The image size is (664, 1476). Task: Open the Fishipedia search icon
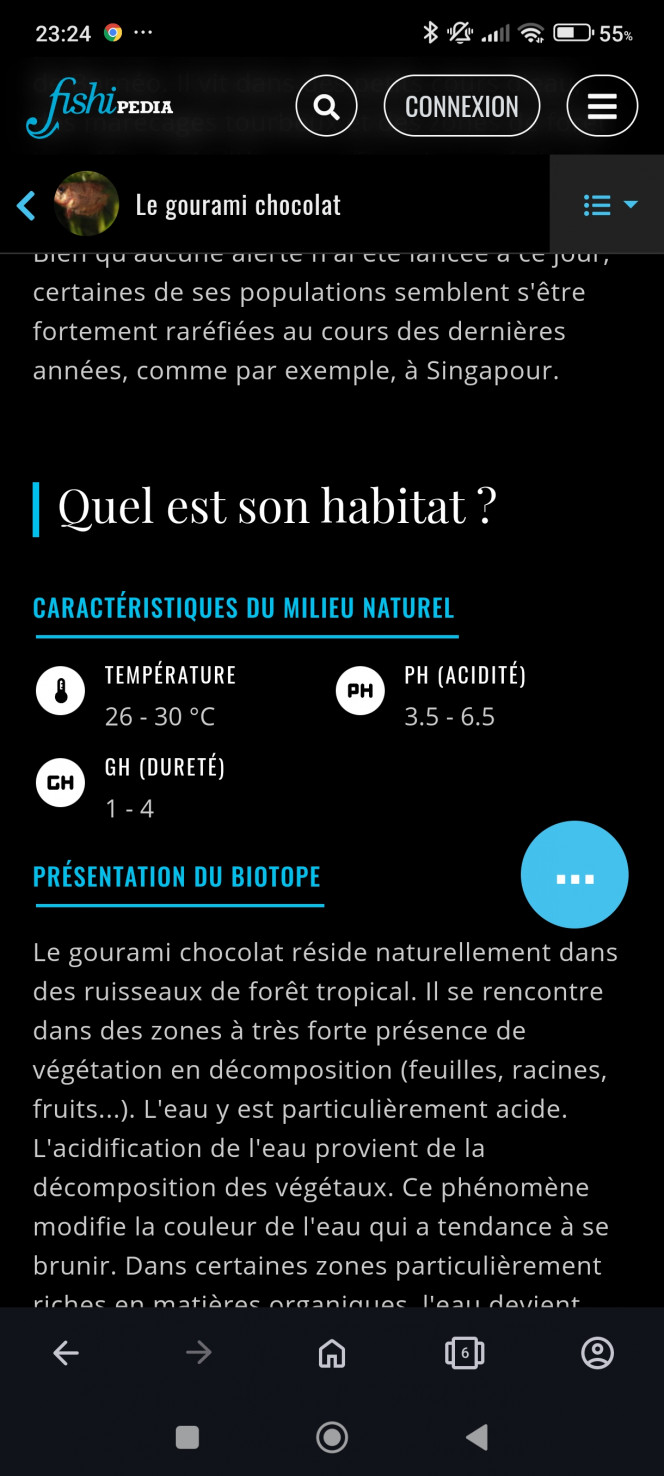point(327,106)
